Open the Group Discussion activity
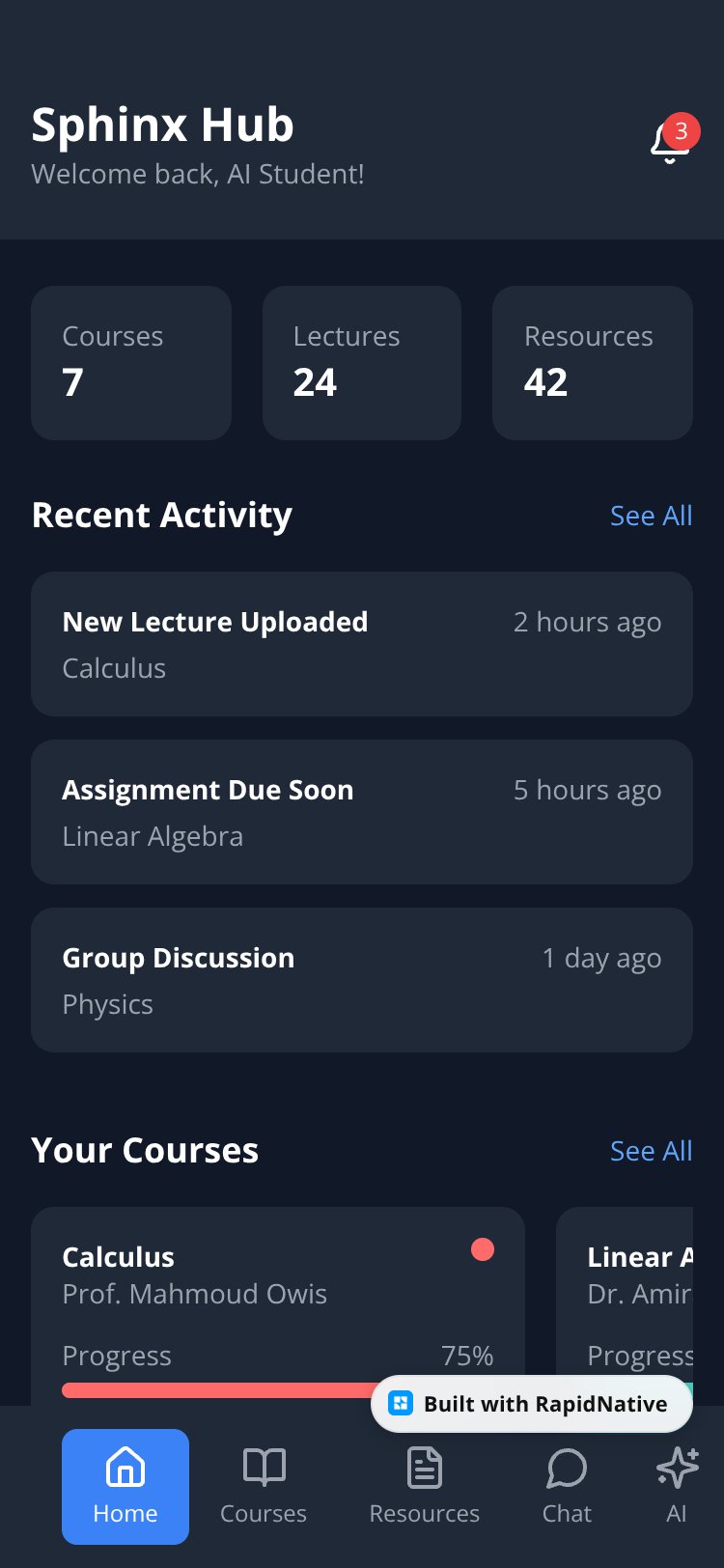This screenshot has height=1568, width=724. (x=362, y=980)
